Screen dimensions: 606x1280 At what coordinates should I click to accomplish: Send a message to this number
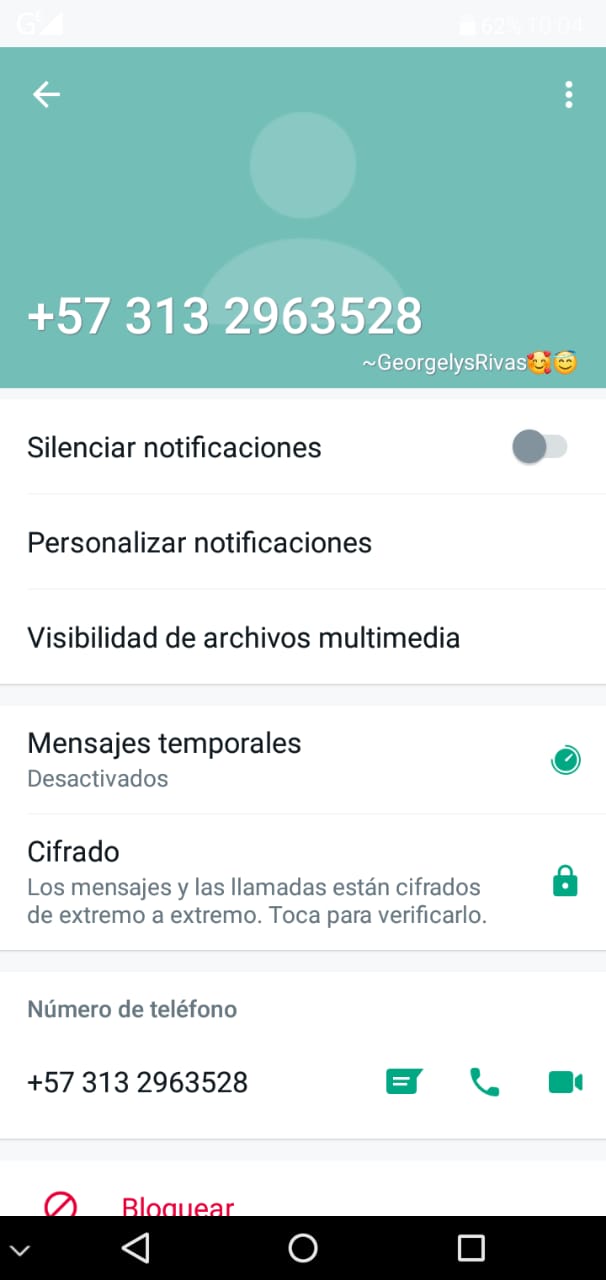[x=404, y=1082]
